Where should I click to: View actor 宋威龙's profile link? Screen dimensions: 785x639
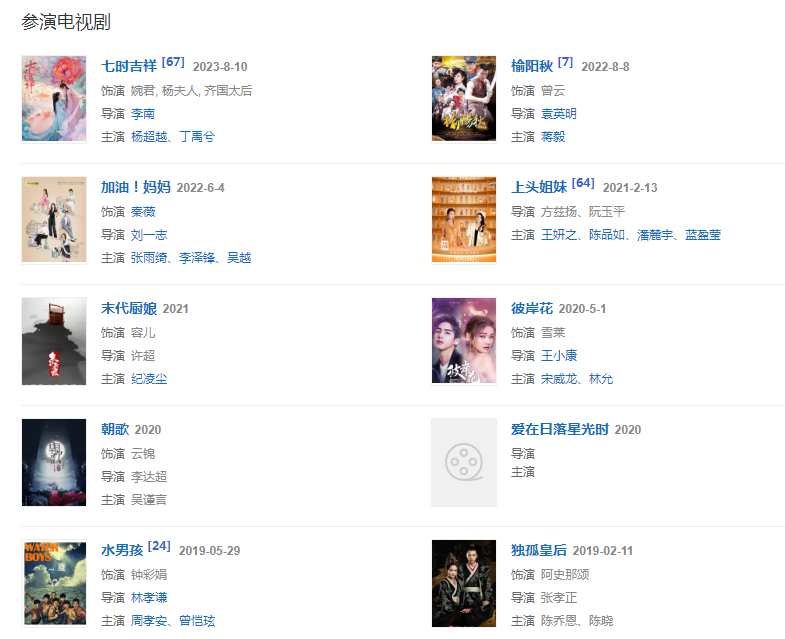(x=559, y=378)
